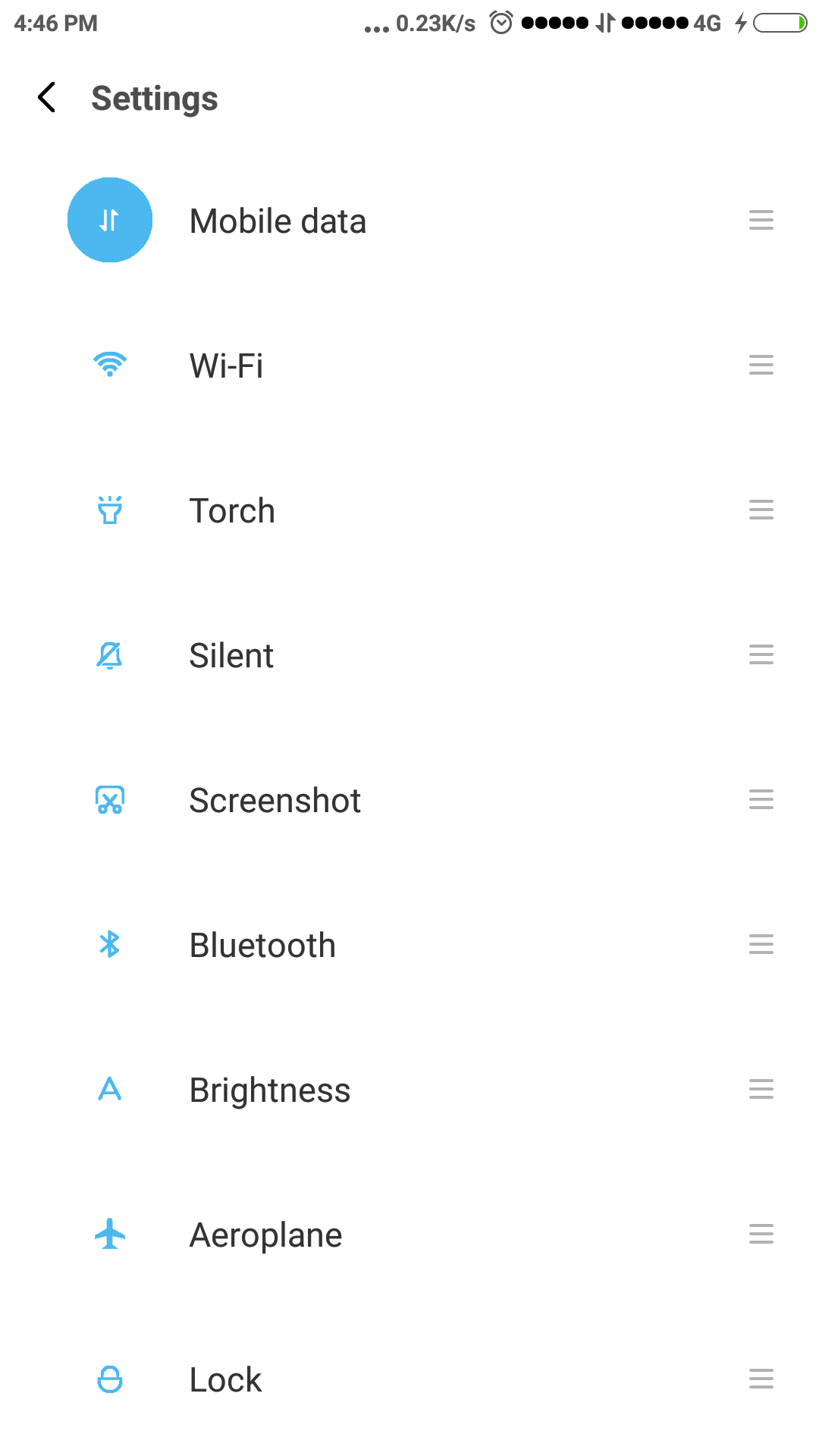Tap the reorder handle beside Lock
Image resolution: width=819 pixels, height=1456 pixels.
coord(761,1379)
